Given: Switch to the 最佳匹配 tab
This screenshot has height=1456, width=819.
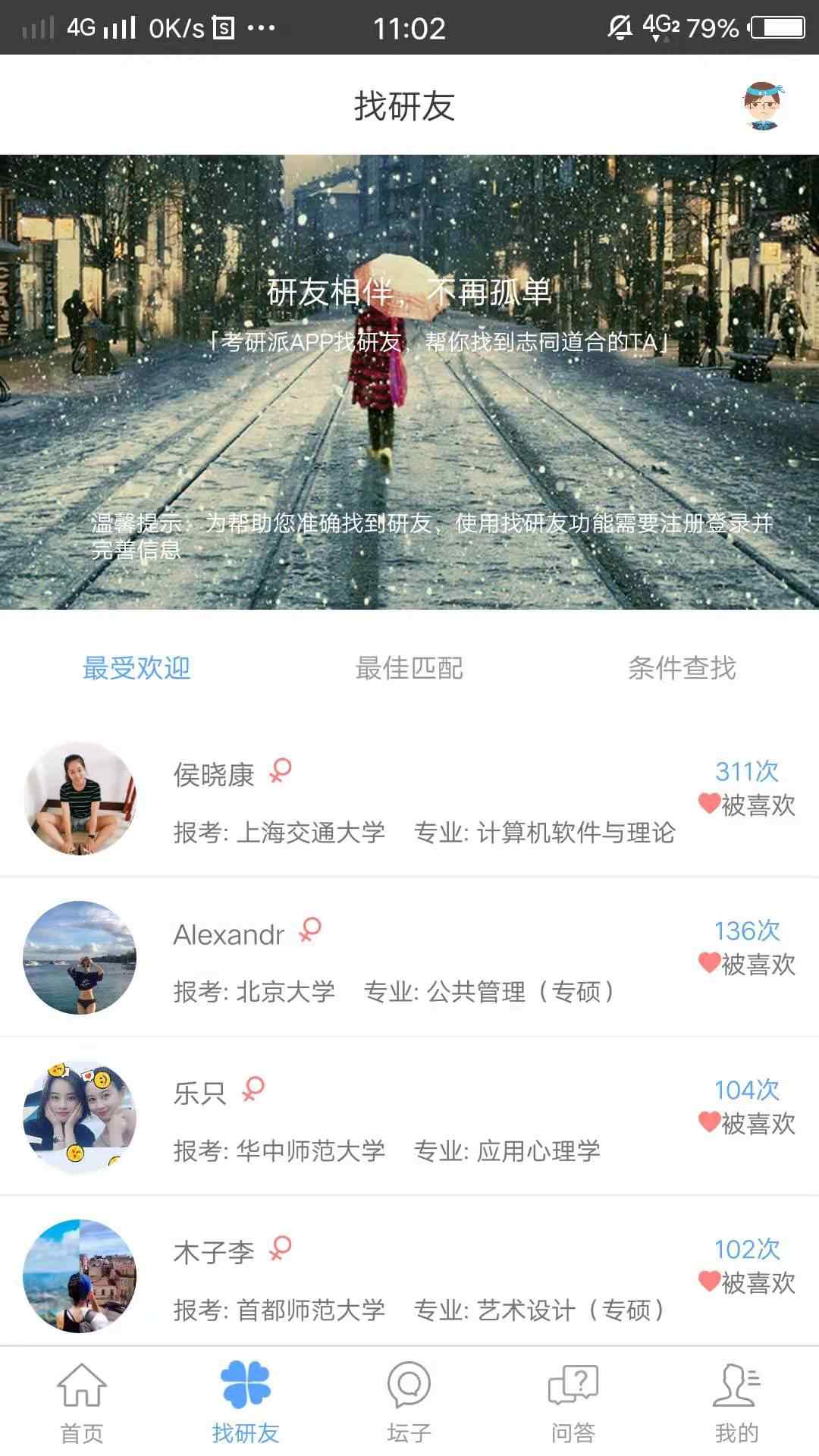Looking at the screenshot, I should (x=409, y=669).
